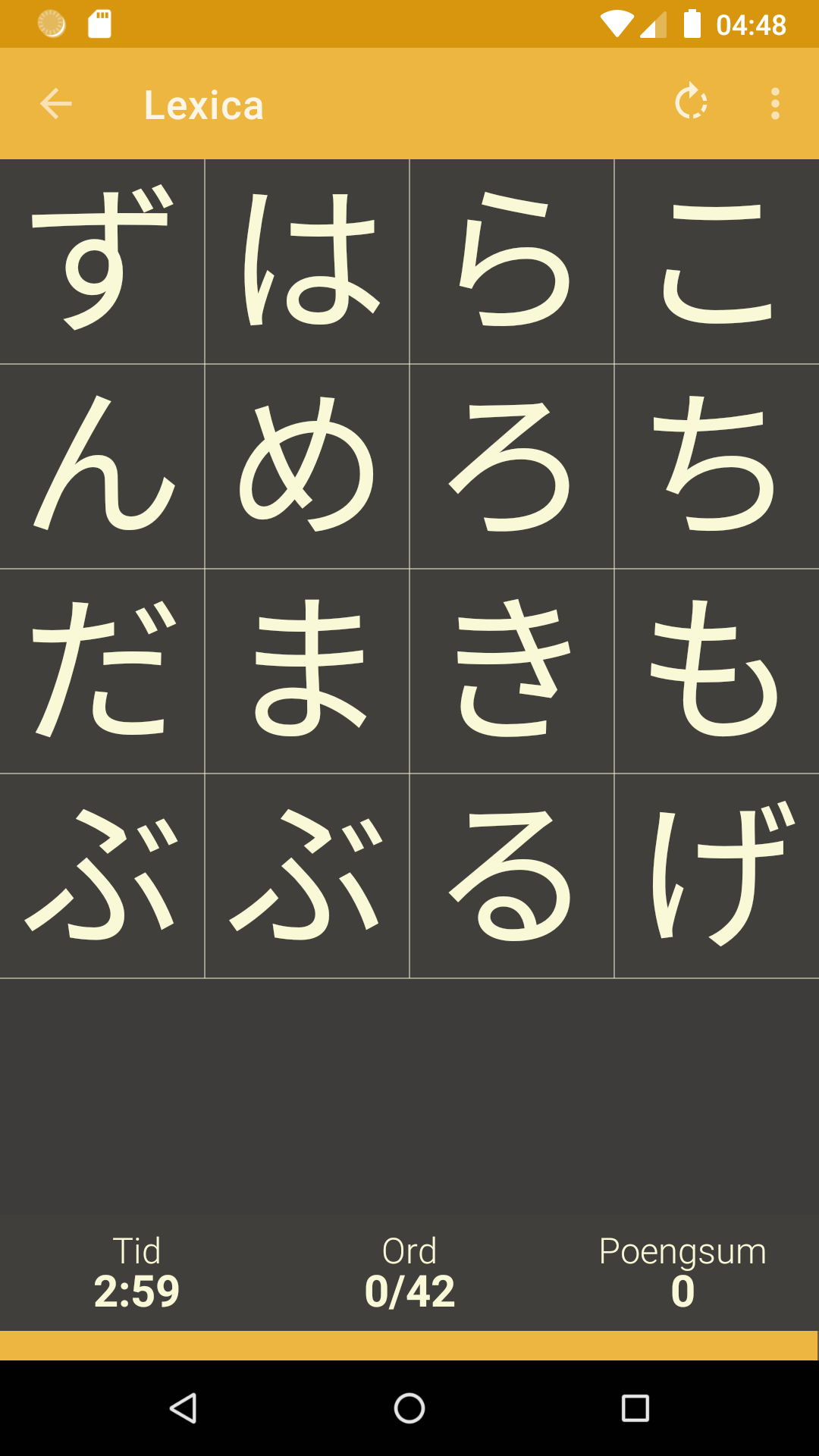Pick the も letter tile
The width and height of the screenshot is (819, 1456).
click(x=717, y=671)
